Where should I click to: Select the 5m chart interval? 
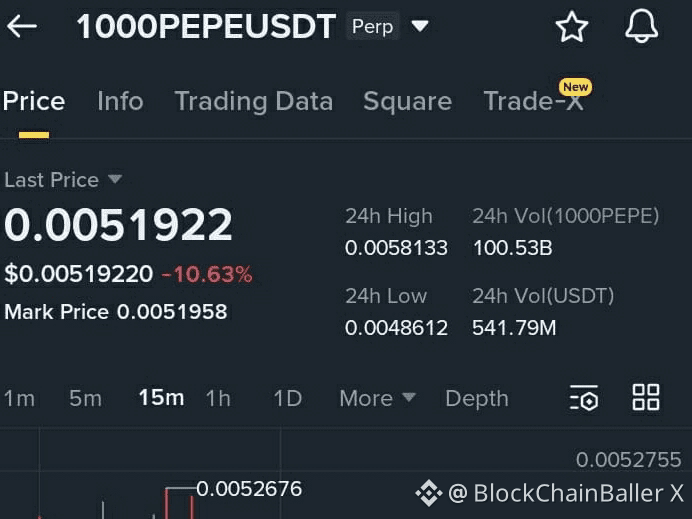[85, 398]
